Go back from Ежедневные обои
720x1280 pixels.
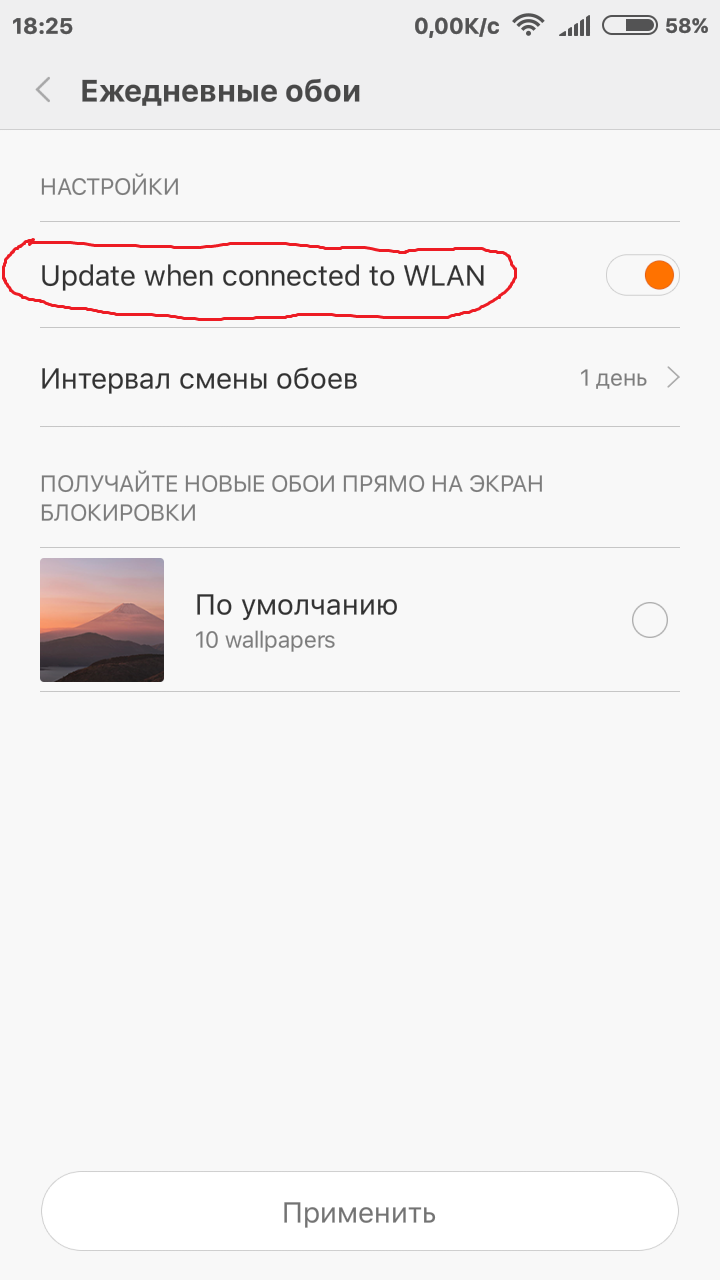(43, 91)
